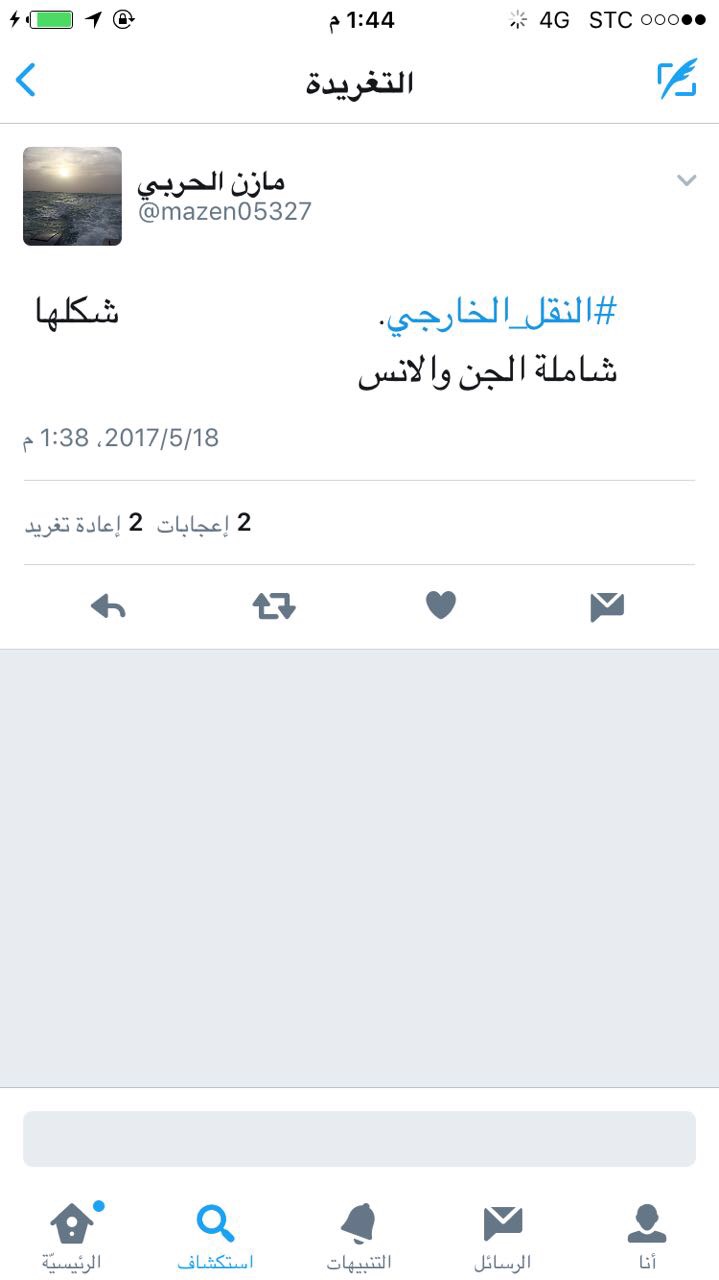
Task: Send this tweet by direct message
Action: [607, 606]
